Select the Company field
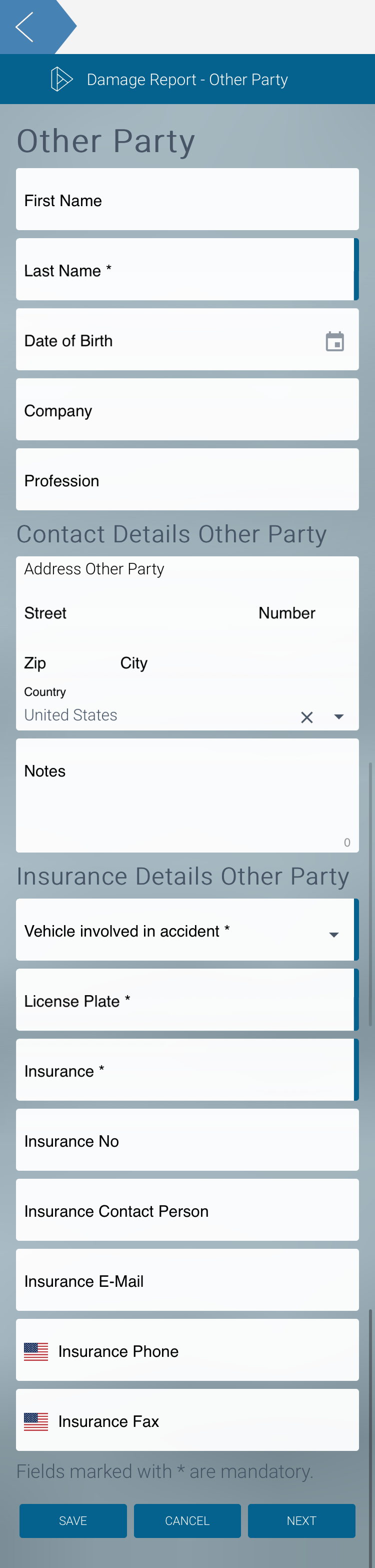Image resolution: width=375 pixels, height=1568 pixels. click(x=187, y=410)
